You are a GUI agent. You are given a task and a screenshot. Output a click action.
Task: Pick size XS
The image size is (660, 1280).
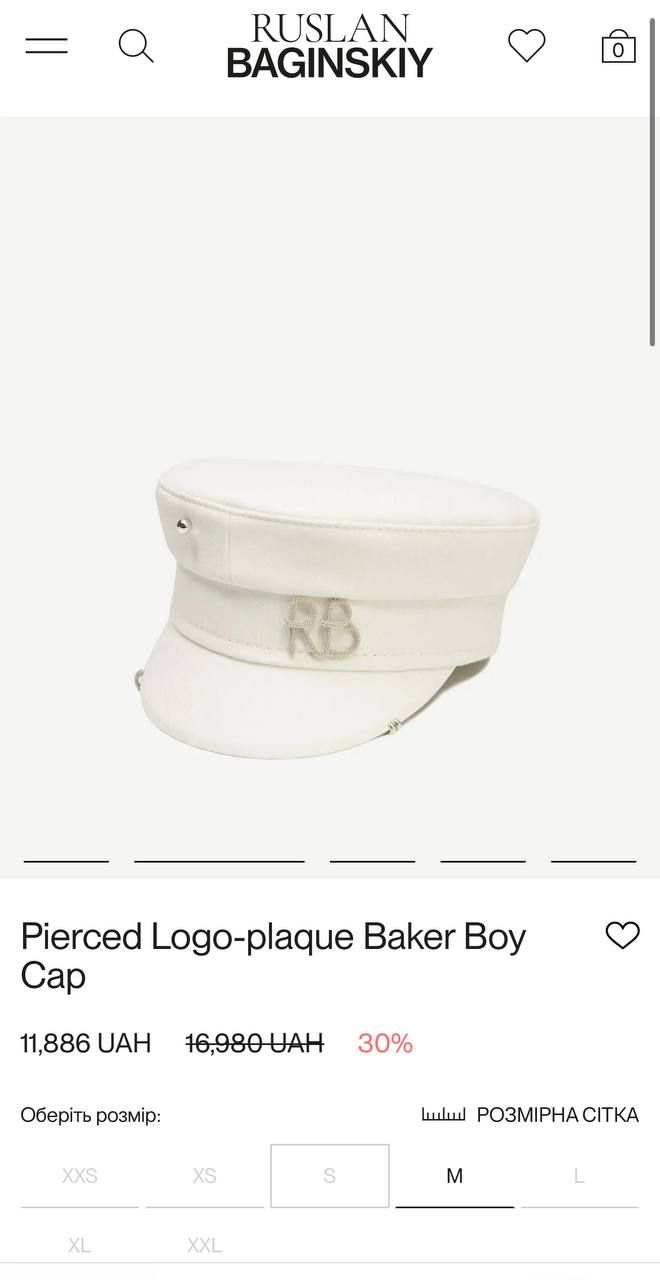pyautogui.click(x=204, y=1176)
